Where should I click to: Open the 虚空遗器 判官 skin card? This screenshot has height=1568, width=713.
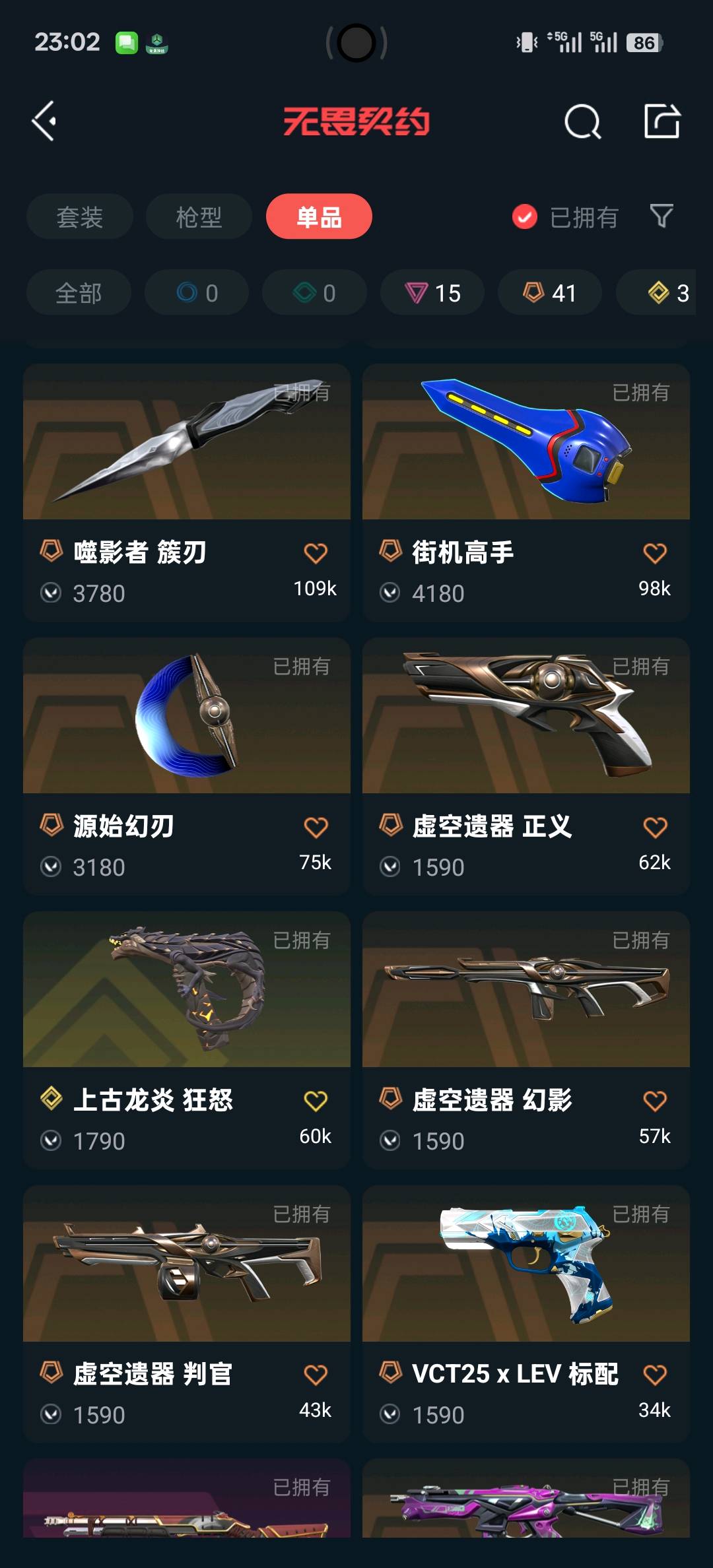click(186, 1280)
